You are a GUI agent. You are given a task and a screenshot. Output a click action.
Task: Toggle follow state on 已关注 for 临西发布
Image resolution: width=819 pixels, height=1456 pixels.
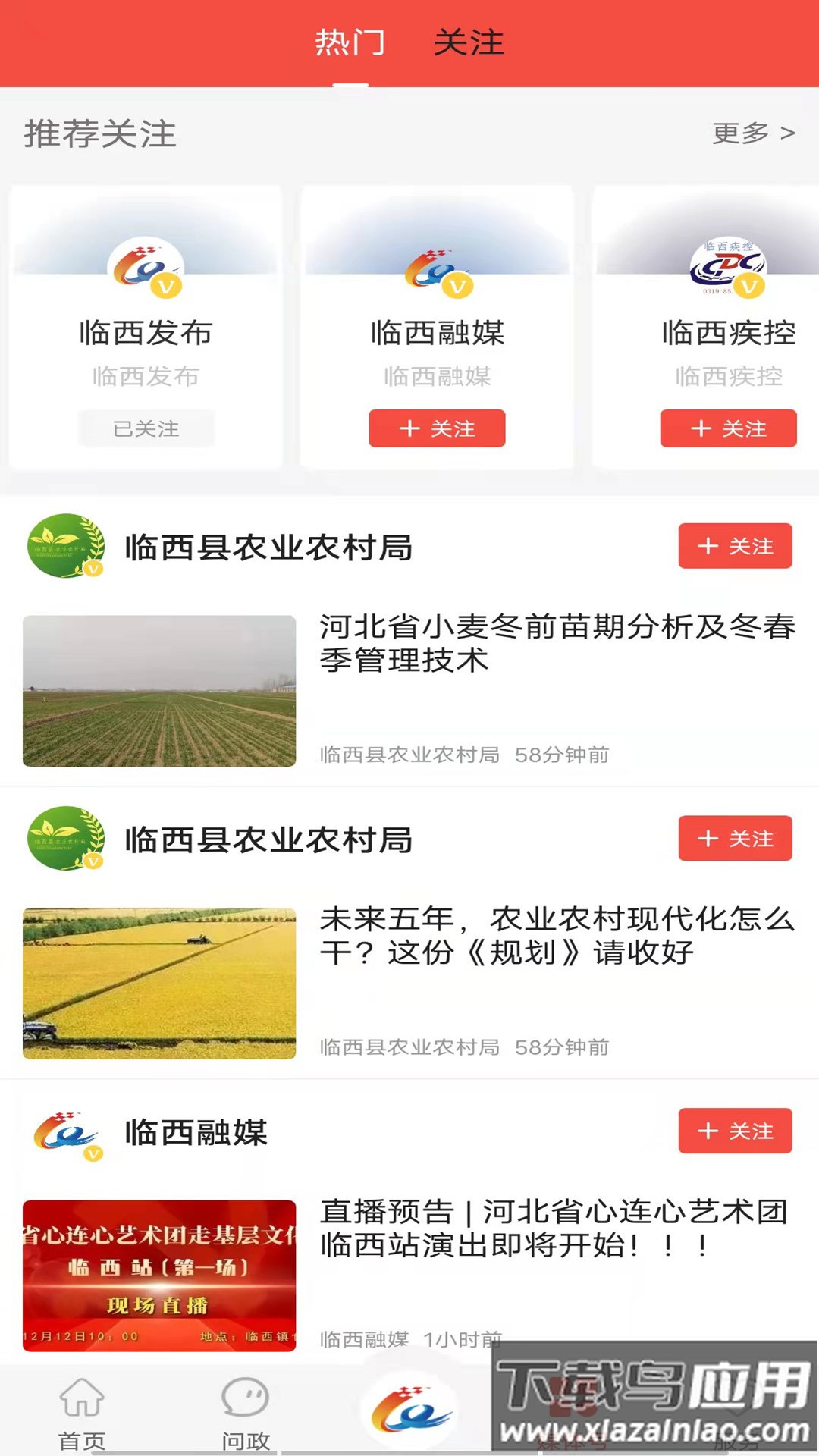click(x=146, y=428)
